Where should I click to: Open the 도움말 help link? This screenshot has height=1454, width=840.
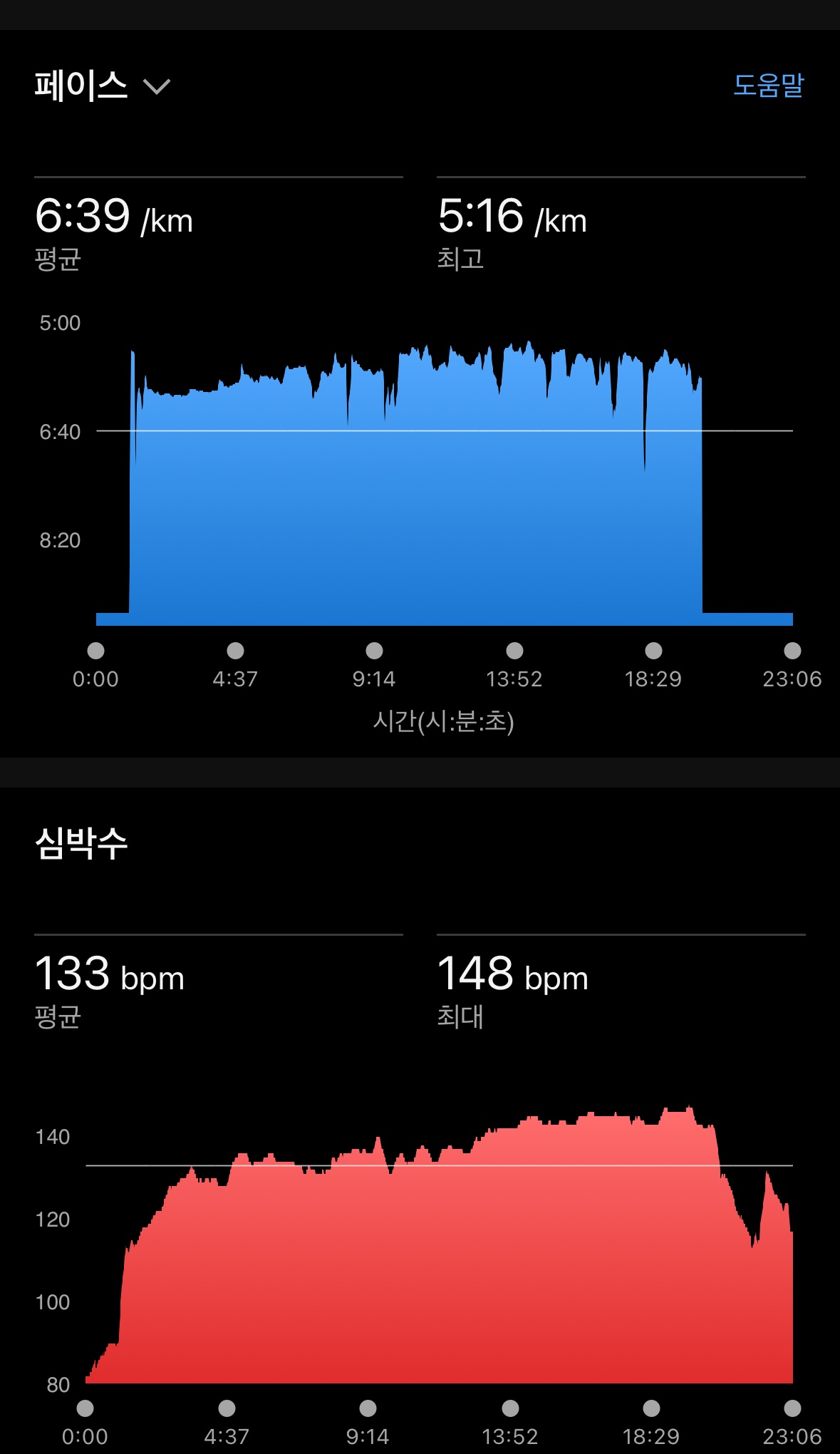pyautogui.click(x=768, y=85)
